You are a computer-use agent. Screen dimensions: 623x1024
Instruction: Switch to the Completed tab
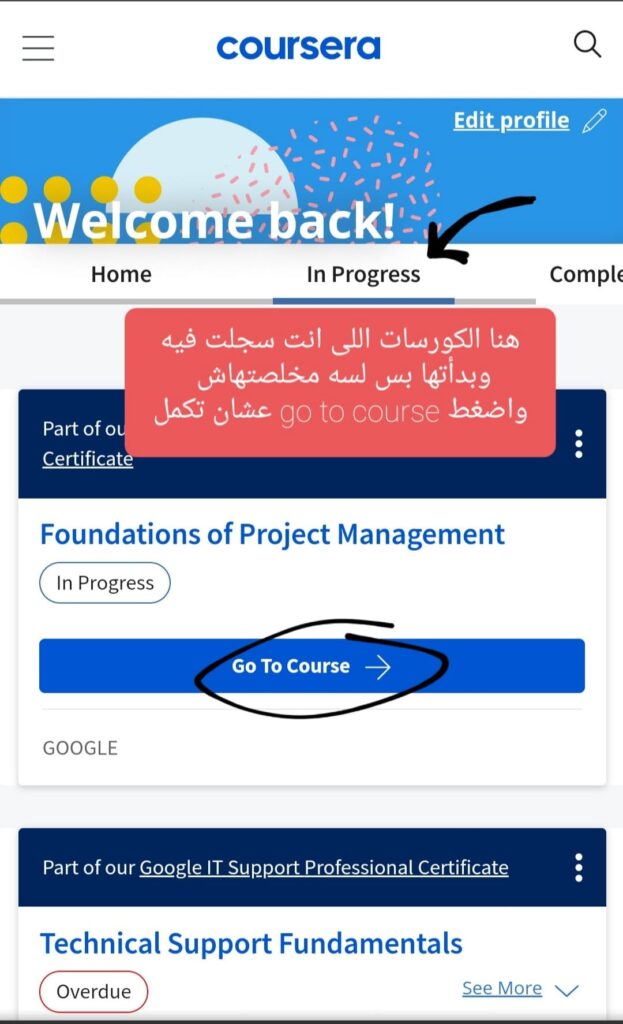tap(586, 274)
